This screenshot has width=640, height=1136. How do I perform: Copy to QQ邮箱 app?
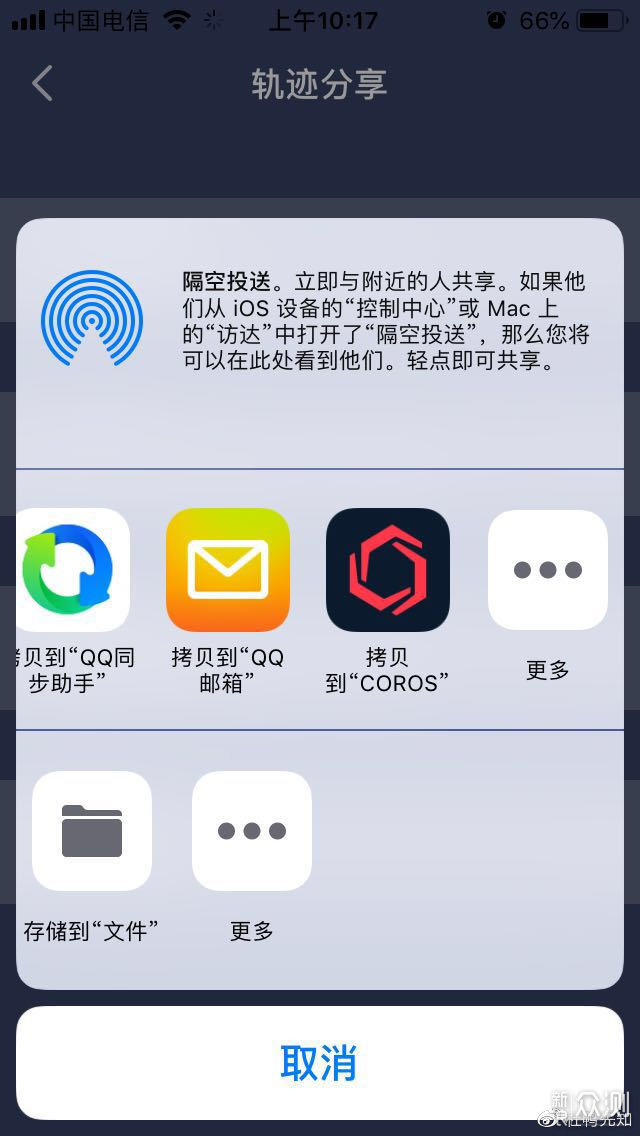click(228, 570)
